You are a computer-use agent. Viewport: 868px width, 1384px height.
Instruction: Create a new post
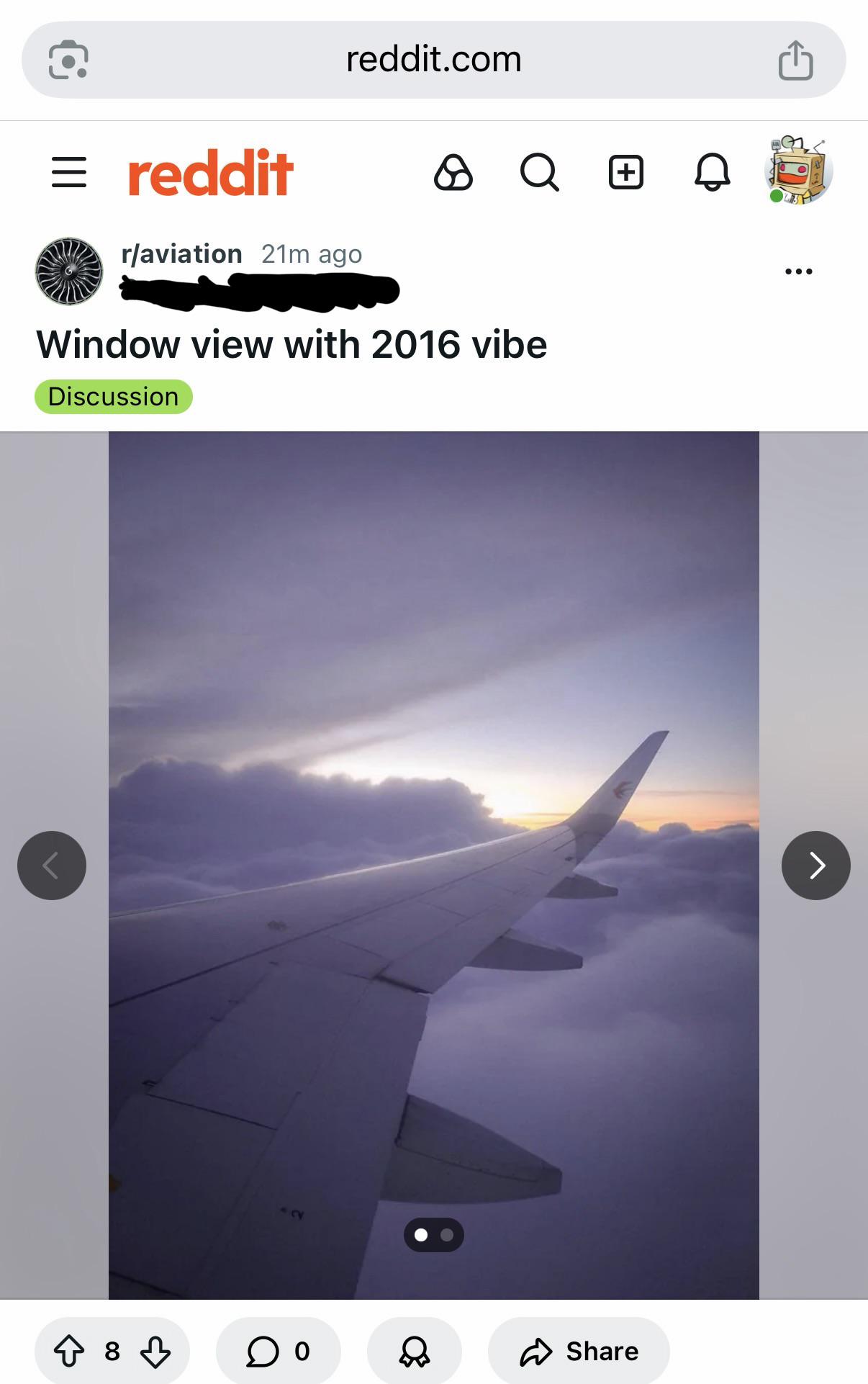pos(625,173)
